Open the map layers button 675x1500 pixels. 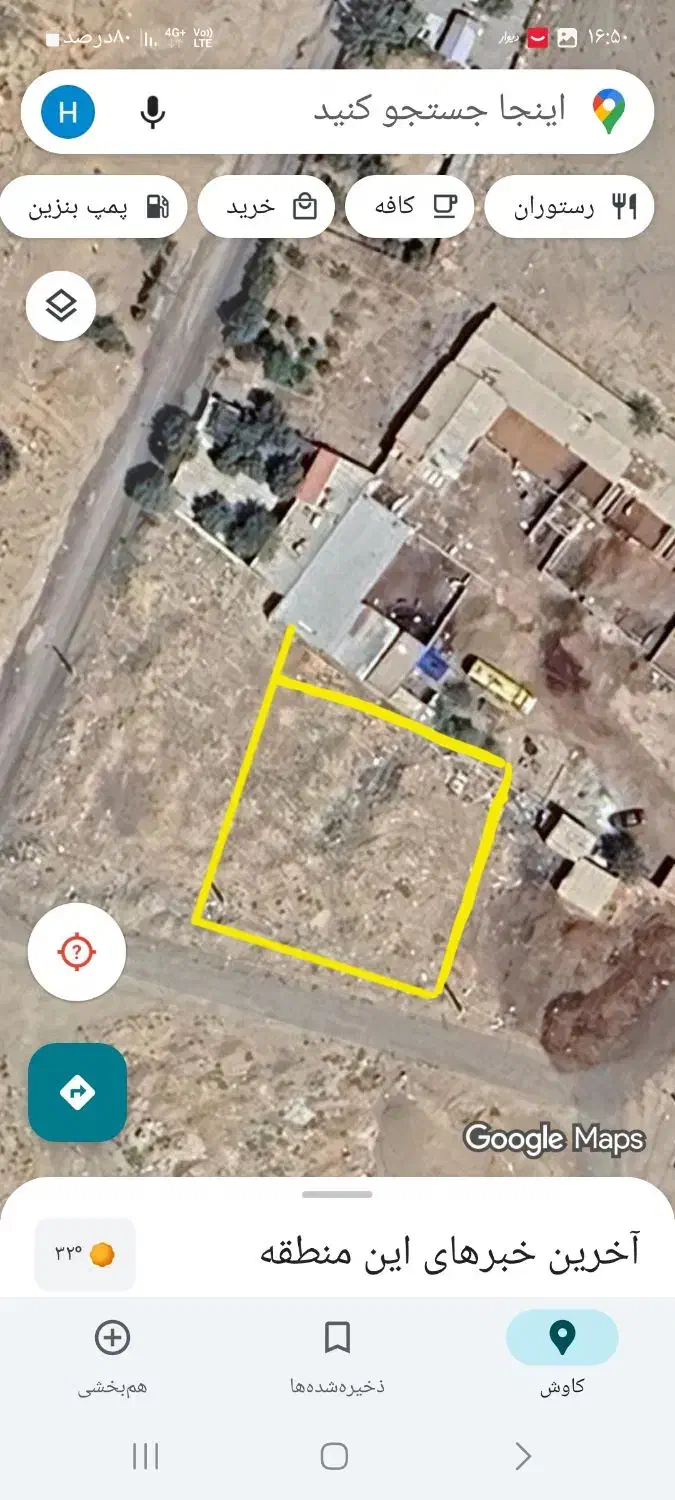[61, 306]
